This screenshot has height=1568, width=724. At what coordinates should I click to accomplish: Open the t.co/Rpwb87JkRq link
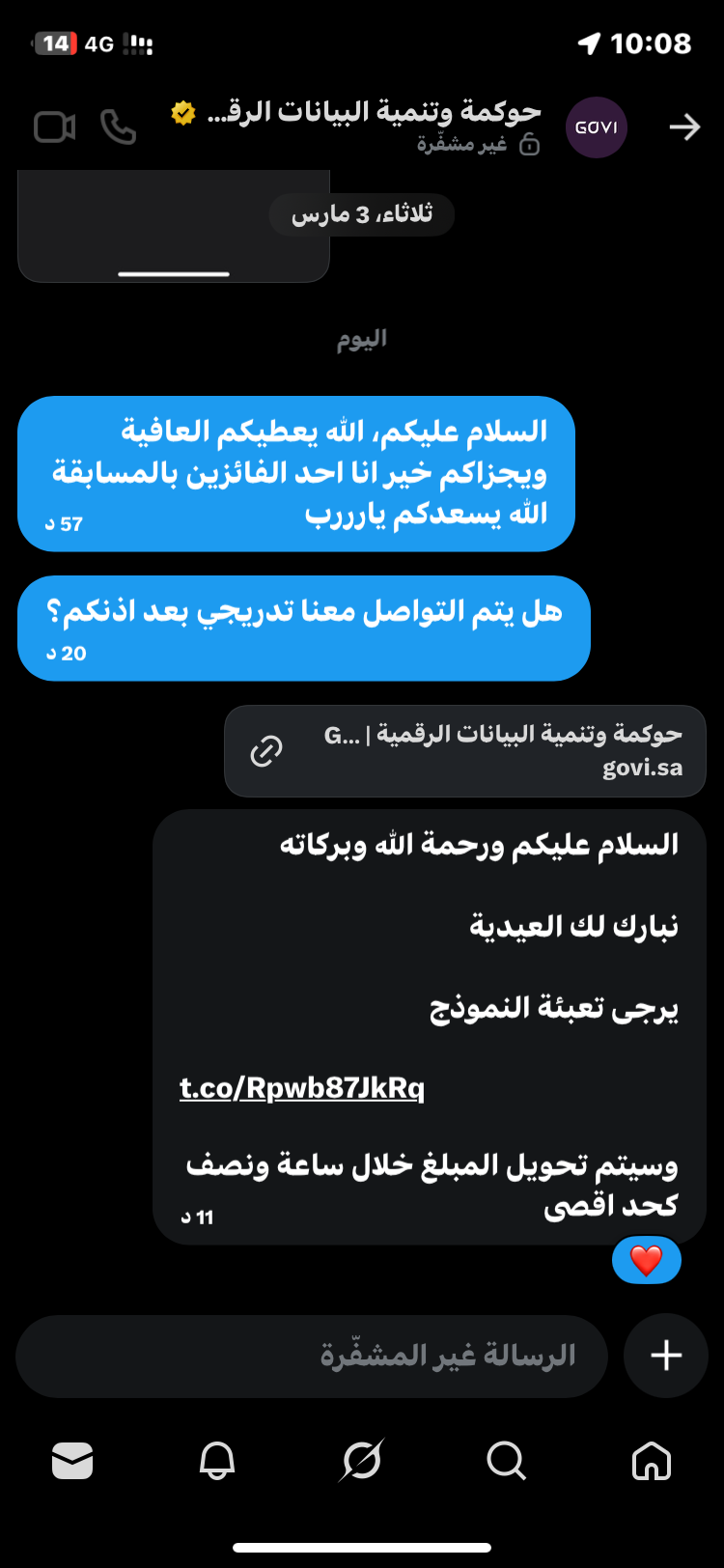tap(302, 1088)
